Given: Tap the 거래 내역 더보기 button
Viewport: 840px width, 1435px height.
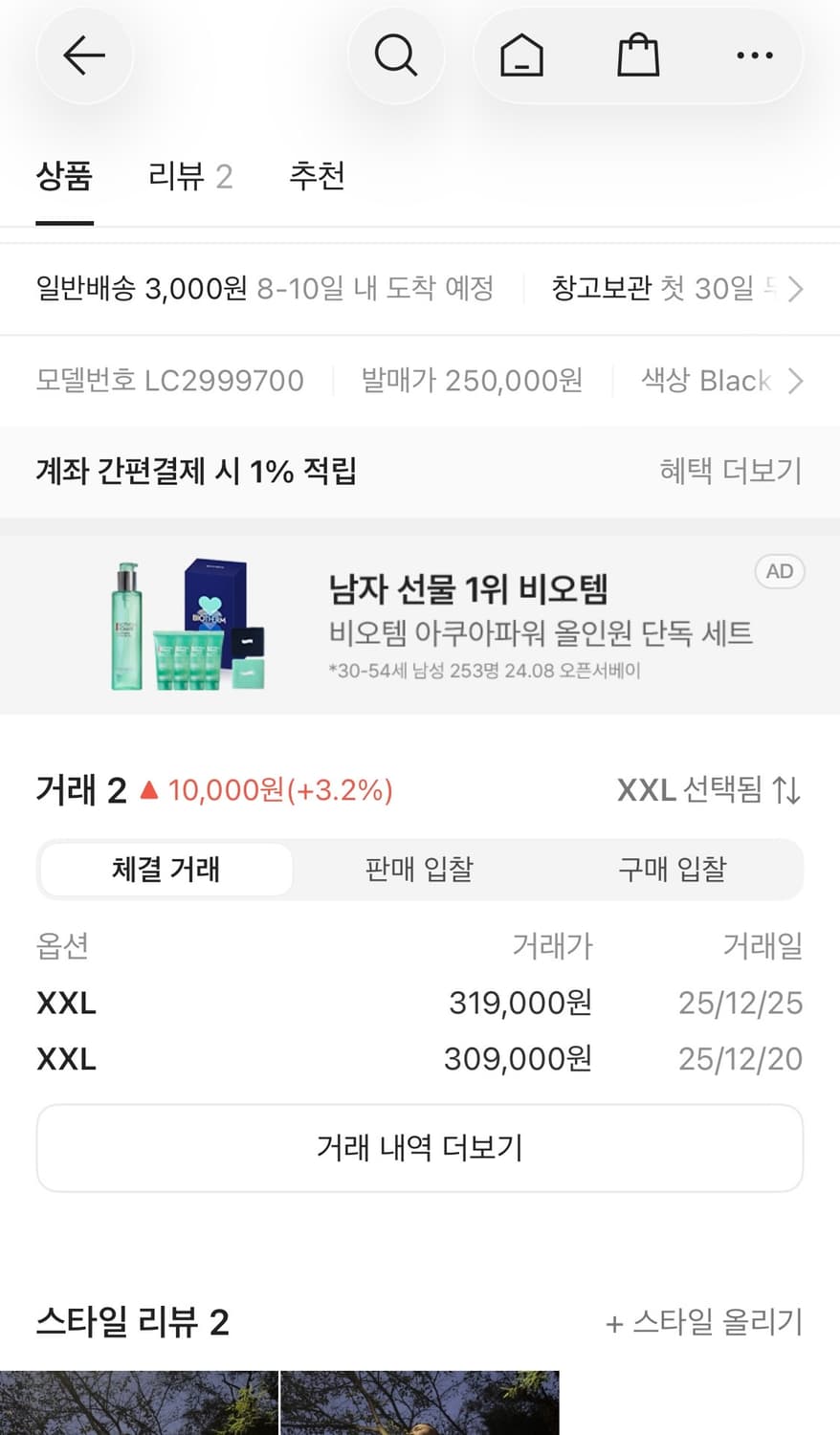Looking at the screenshot, I should (x=419, y=1148).
